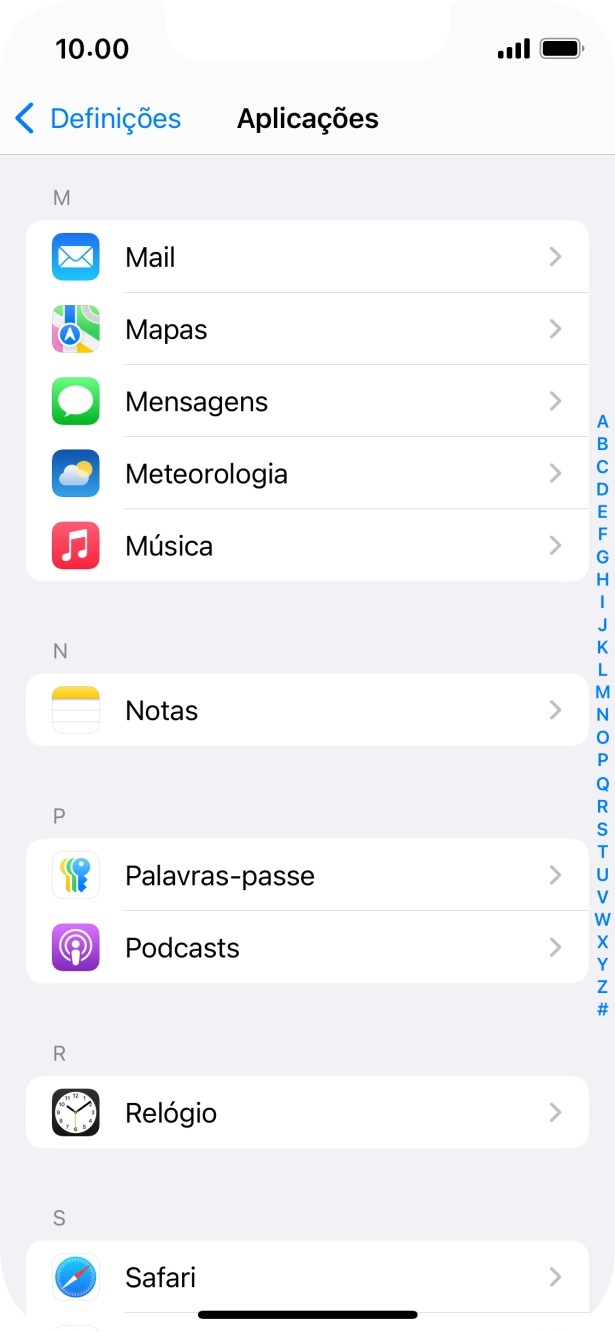
Task: Open Mail settings
Action: [x=306, y=257]
